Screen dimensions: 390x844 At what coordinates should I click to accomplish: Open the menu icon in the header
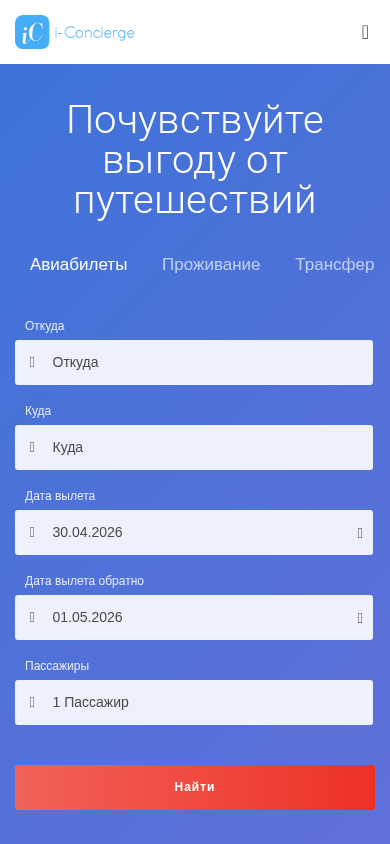click(365, 33)
